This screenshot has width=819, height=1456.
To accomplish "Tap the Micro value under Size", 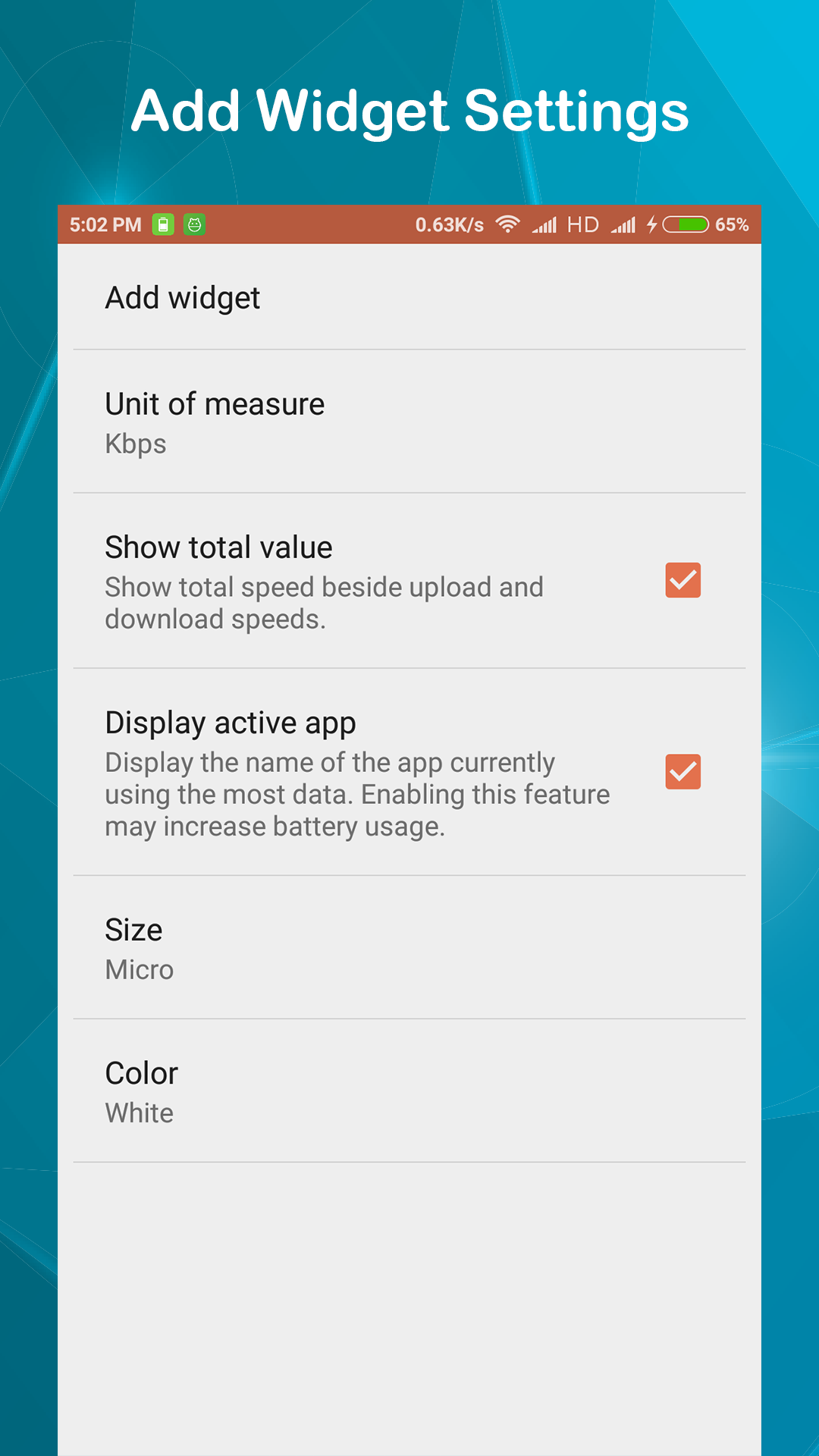I will pos(139,969).
